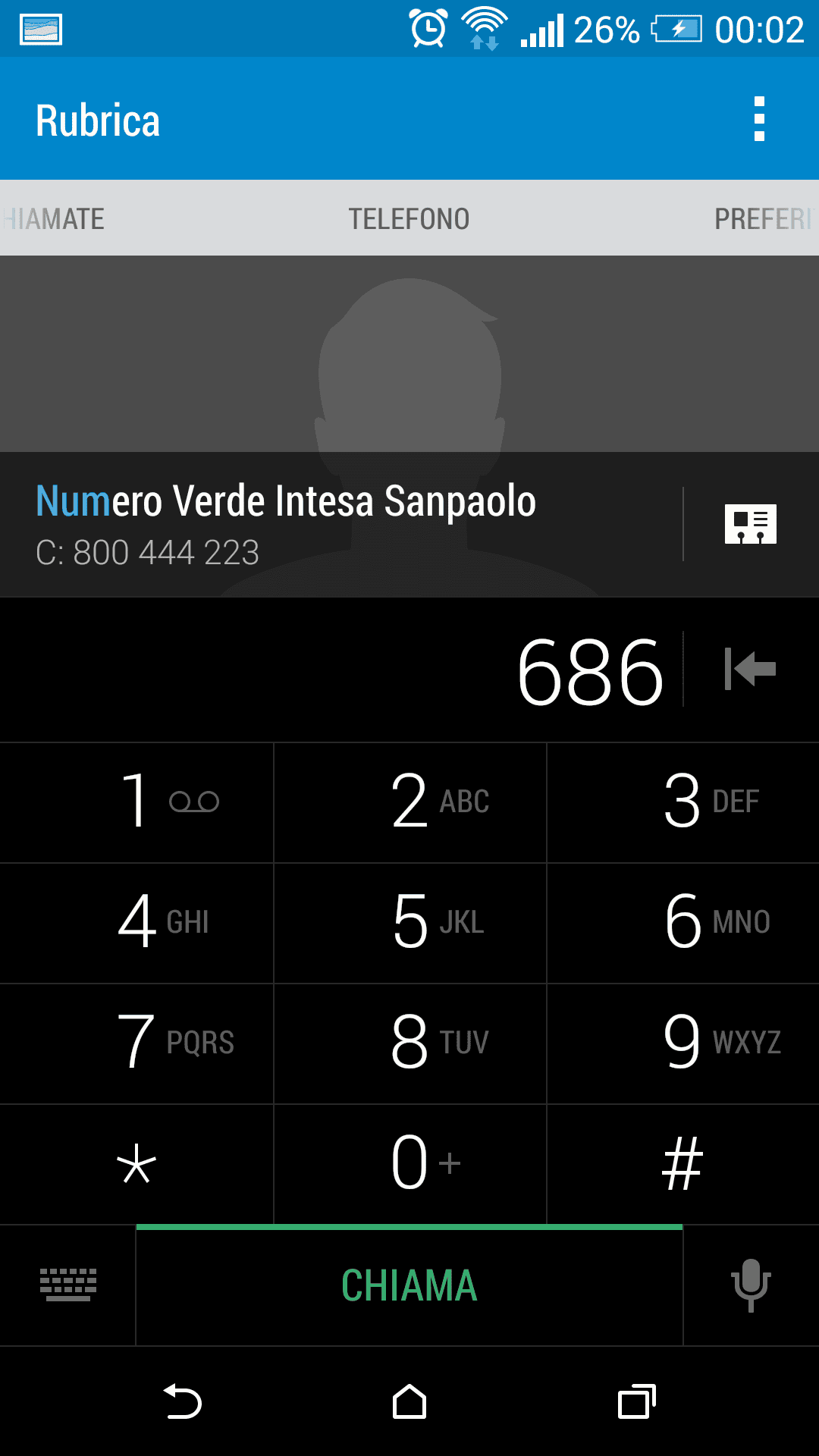
Task: Tap the 7 PQRS key
Action: tap(136, 1043)
